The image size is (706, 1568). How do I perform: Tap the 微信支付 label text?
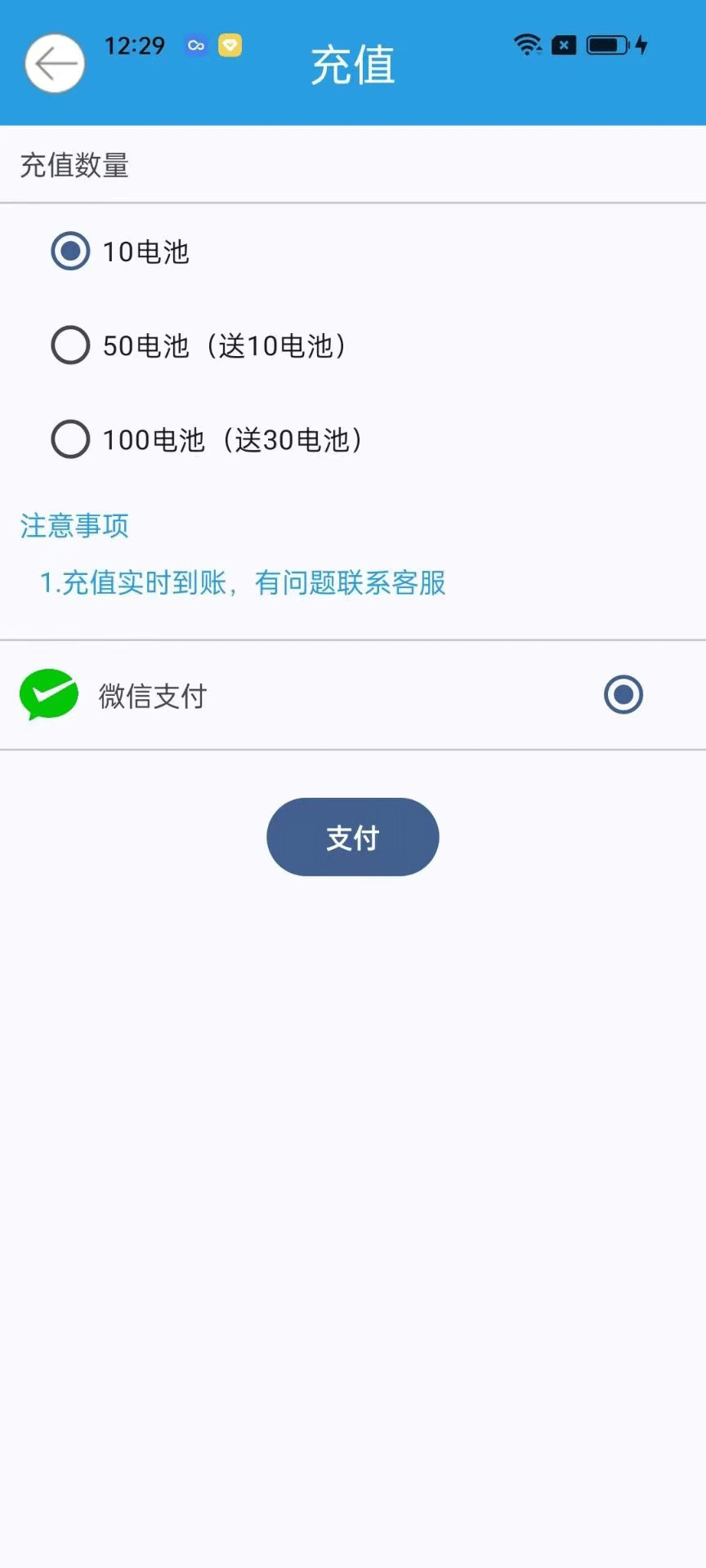153,696
